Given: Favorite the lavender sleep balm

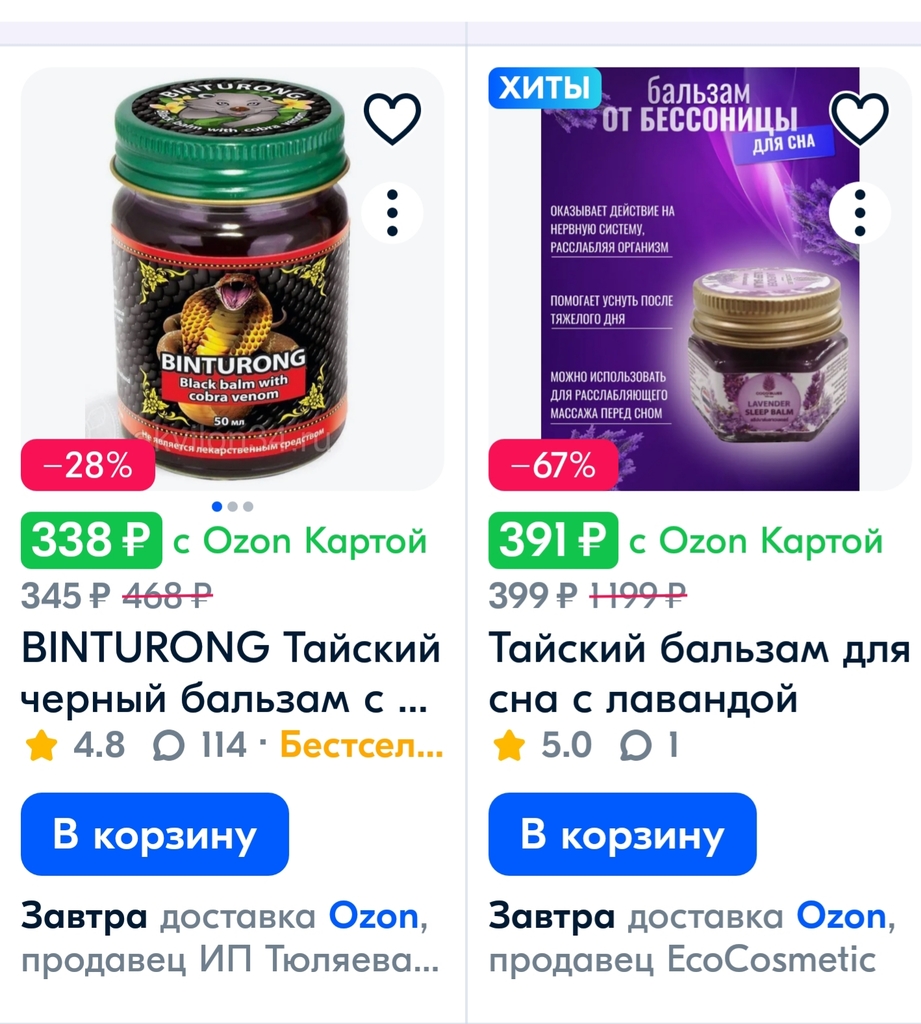Looking at the screenshot, I should click(x=860, y=120).
